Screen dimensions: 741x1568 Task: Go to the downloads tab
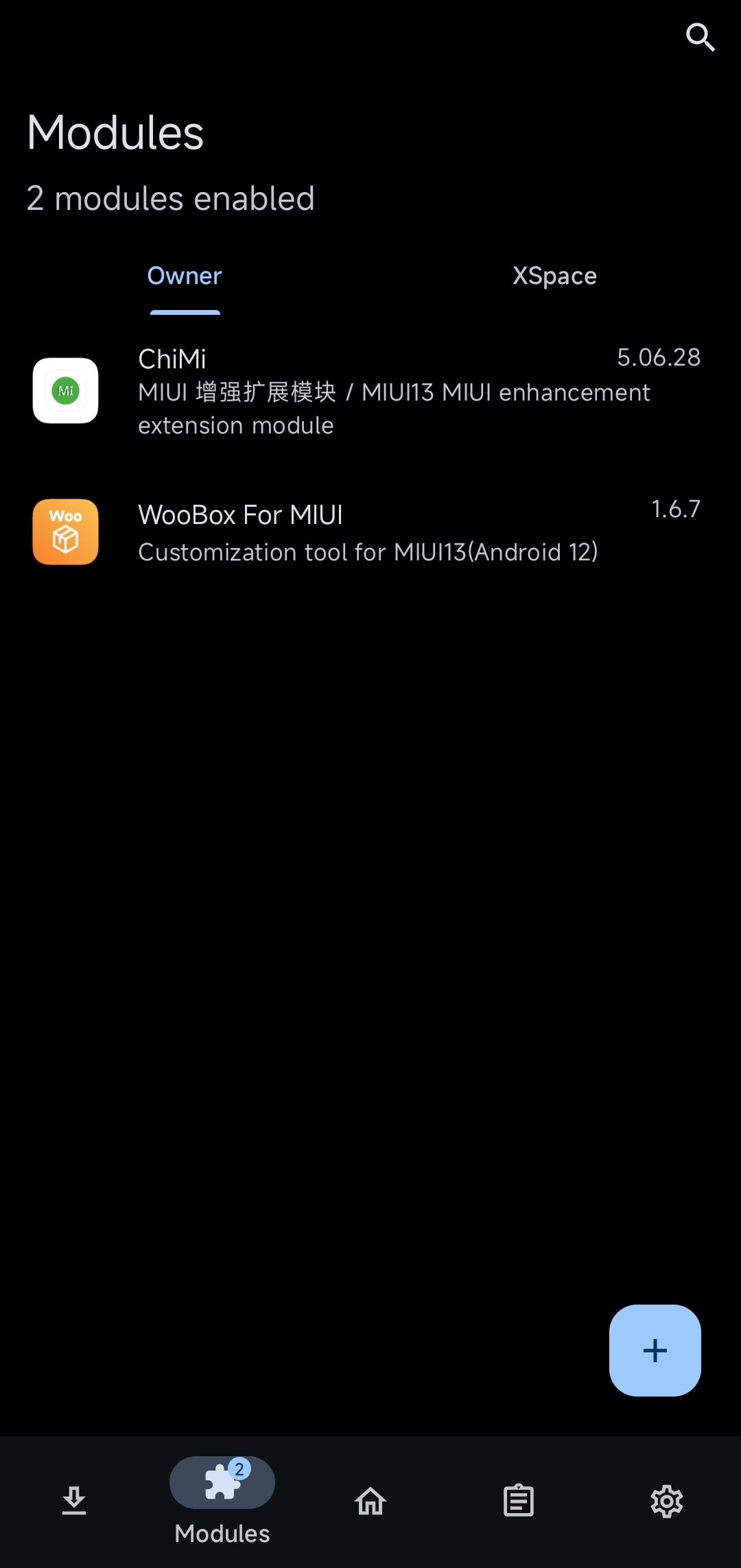pyautogui.click(x=74, y=1501)
